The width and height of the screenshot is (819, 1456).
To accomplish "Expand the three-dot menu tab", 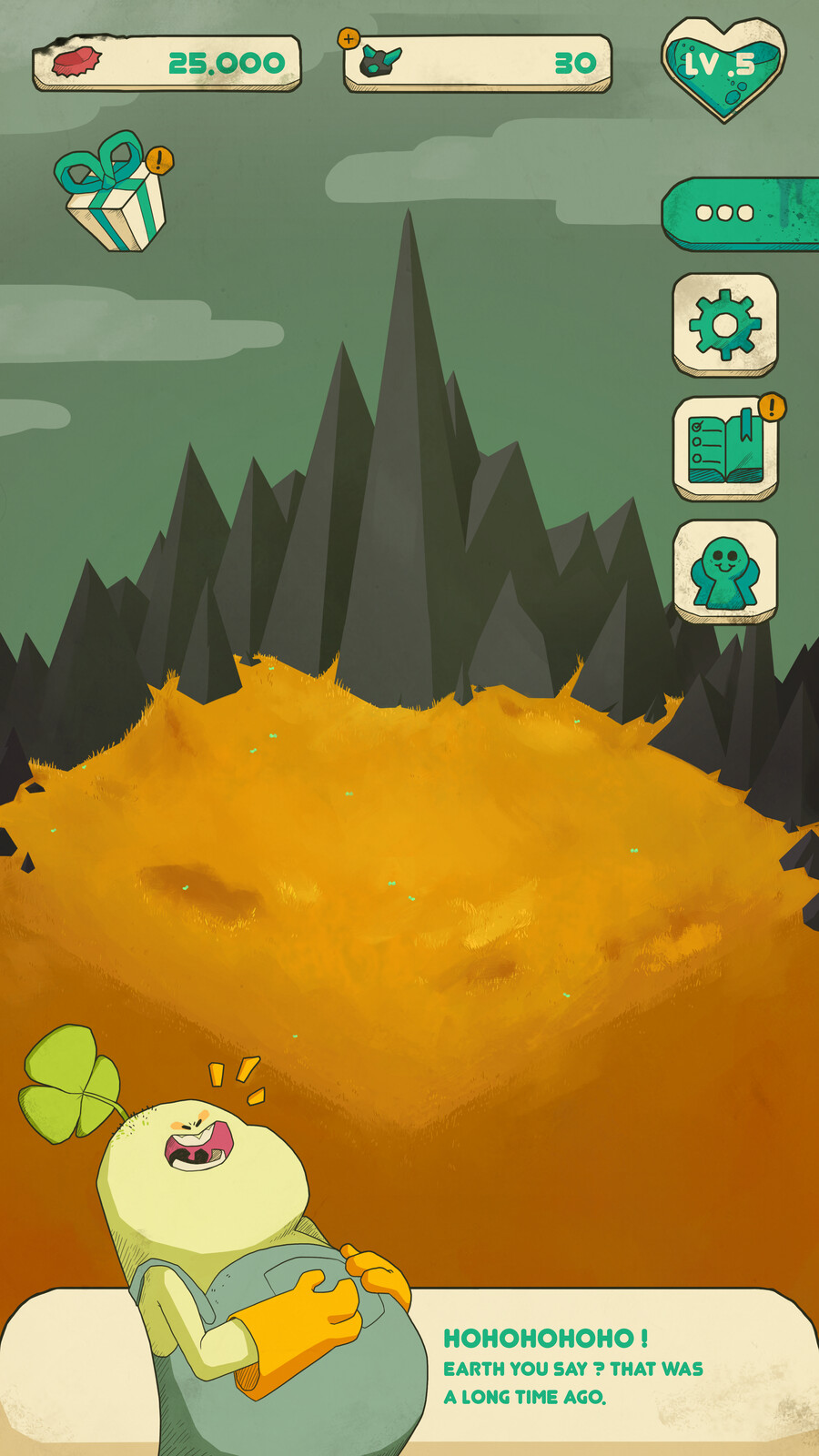I will 737,213.
